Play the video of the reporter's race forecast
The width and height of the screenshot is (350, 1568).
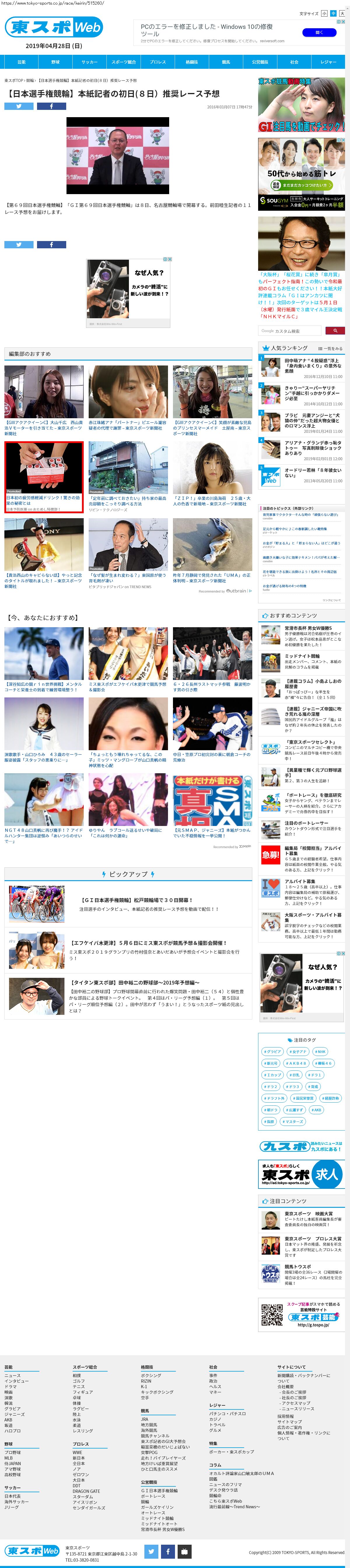[118, 156]
